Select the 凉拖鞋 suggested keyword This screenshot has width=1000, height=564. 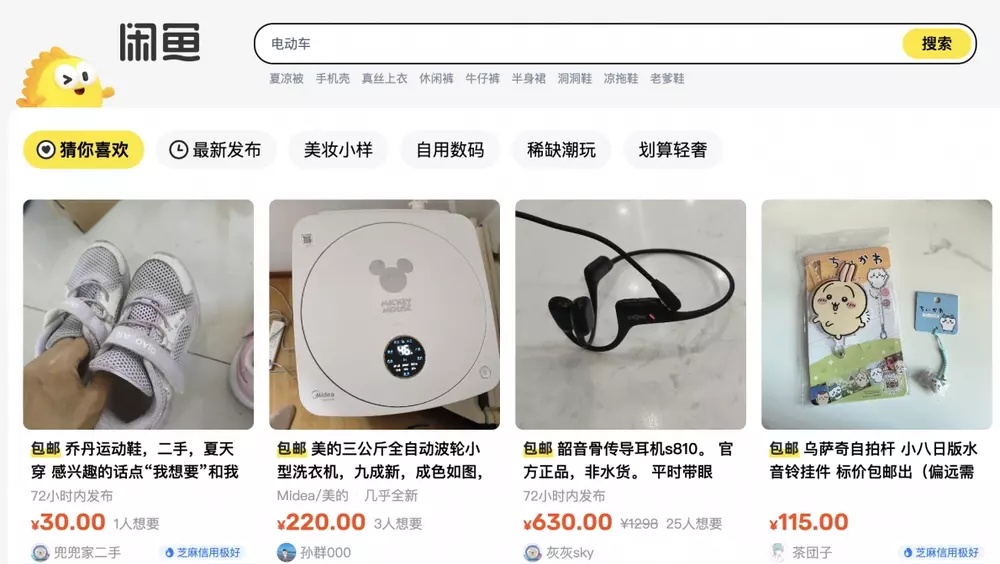click(x=621, y=78)
